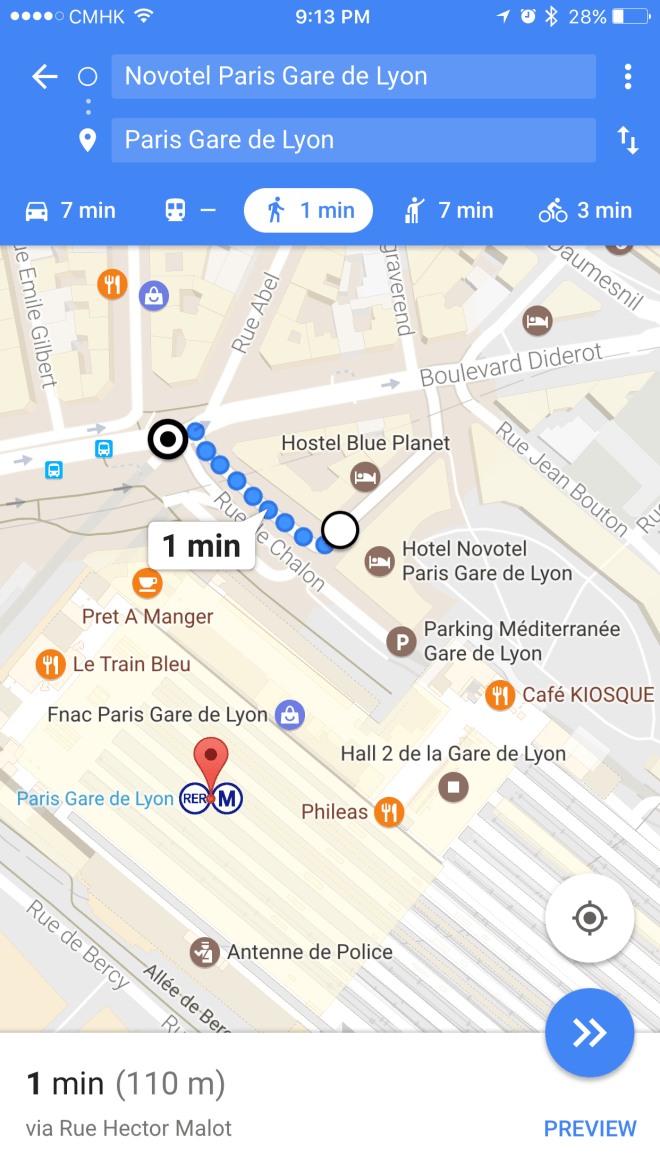Screen dimensions: 660x1173
Task: Open the Pret A Manger place marker
Action: [x=148, y=583]
